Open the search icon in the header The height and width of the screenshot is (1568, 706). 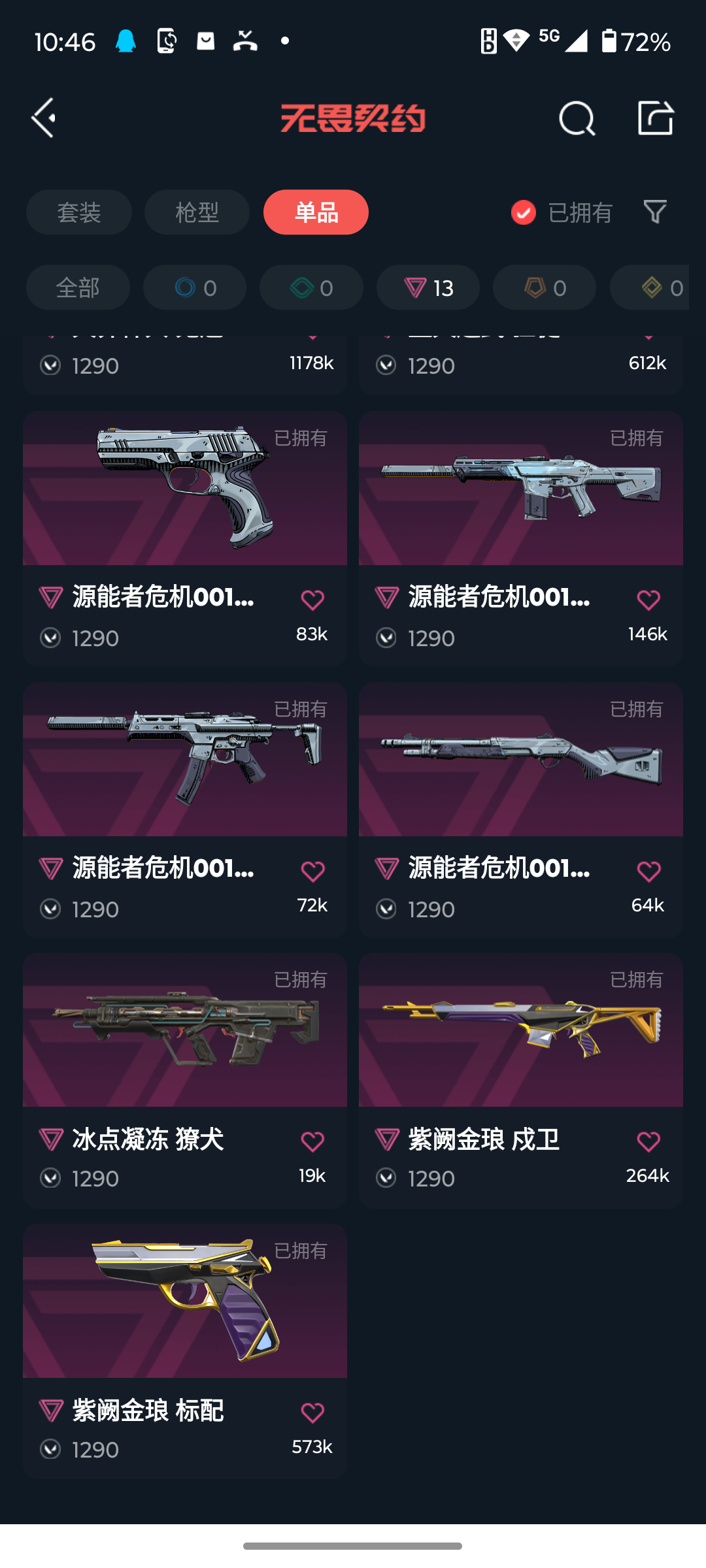pos(577,118)
